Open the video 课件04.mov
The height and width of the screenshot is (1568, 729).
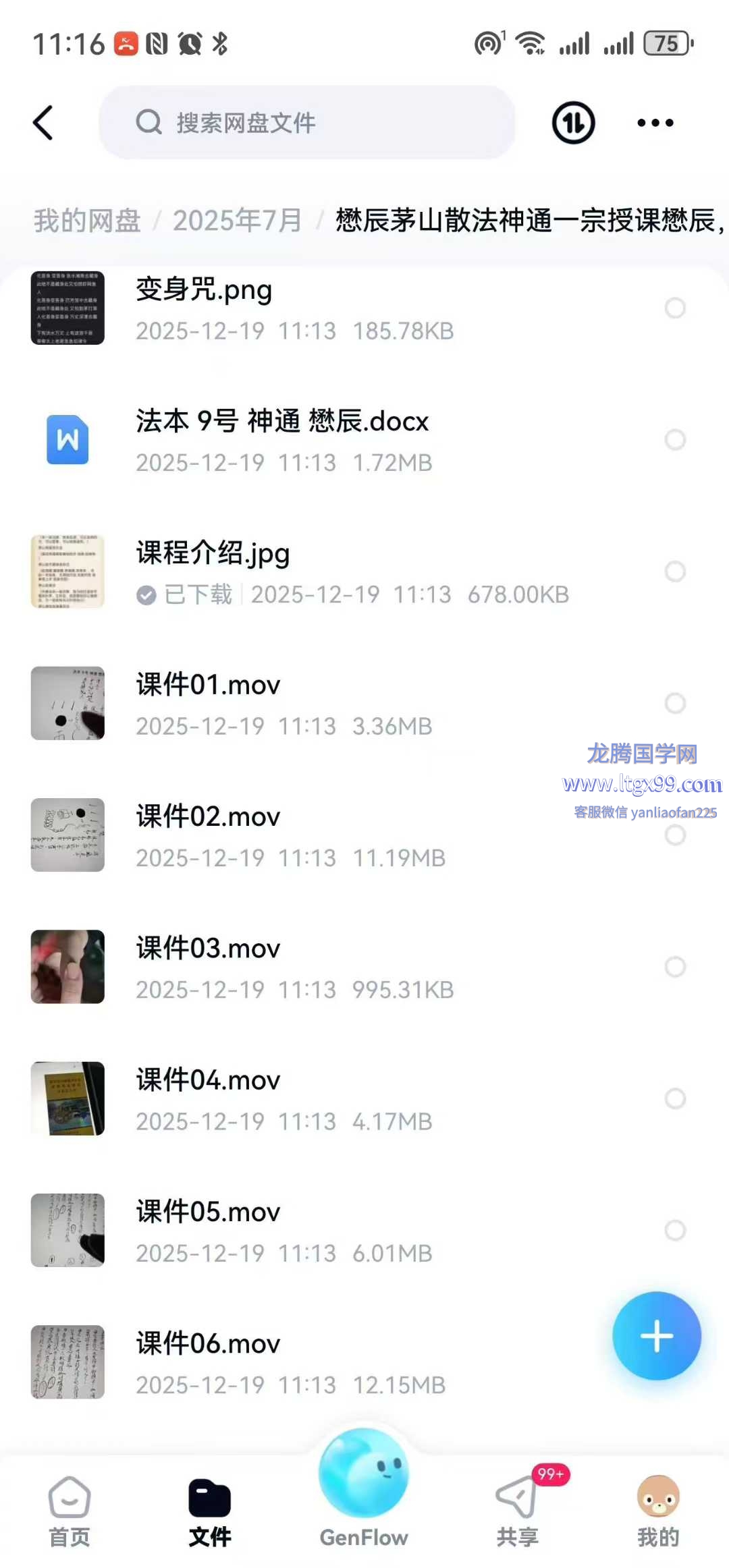coord(208,1081)
